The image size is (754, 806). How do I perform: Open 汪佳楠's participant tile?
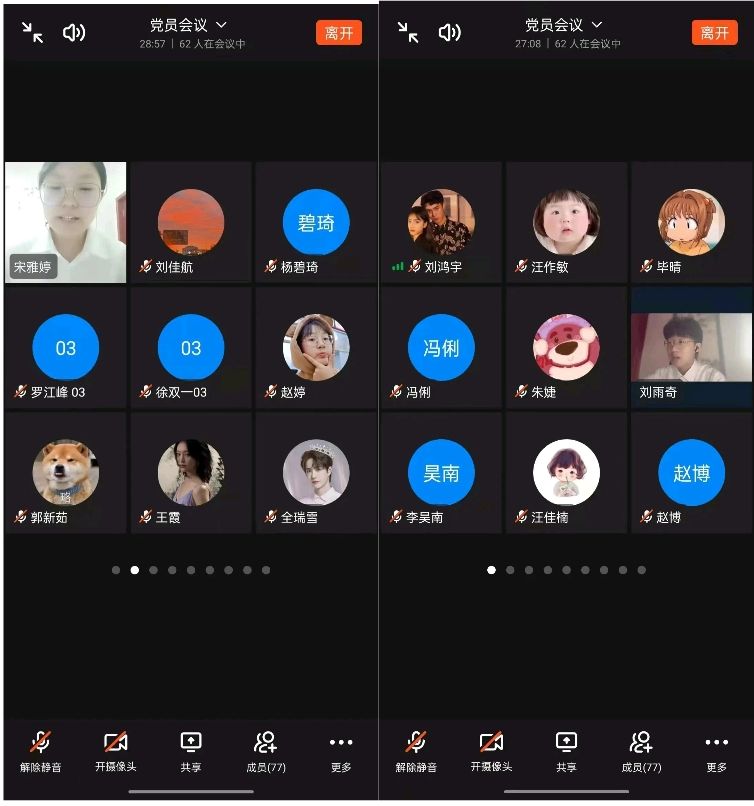566,473
